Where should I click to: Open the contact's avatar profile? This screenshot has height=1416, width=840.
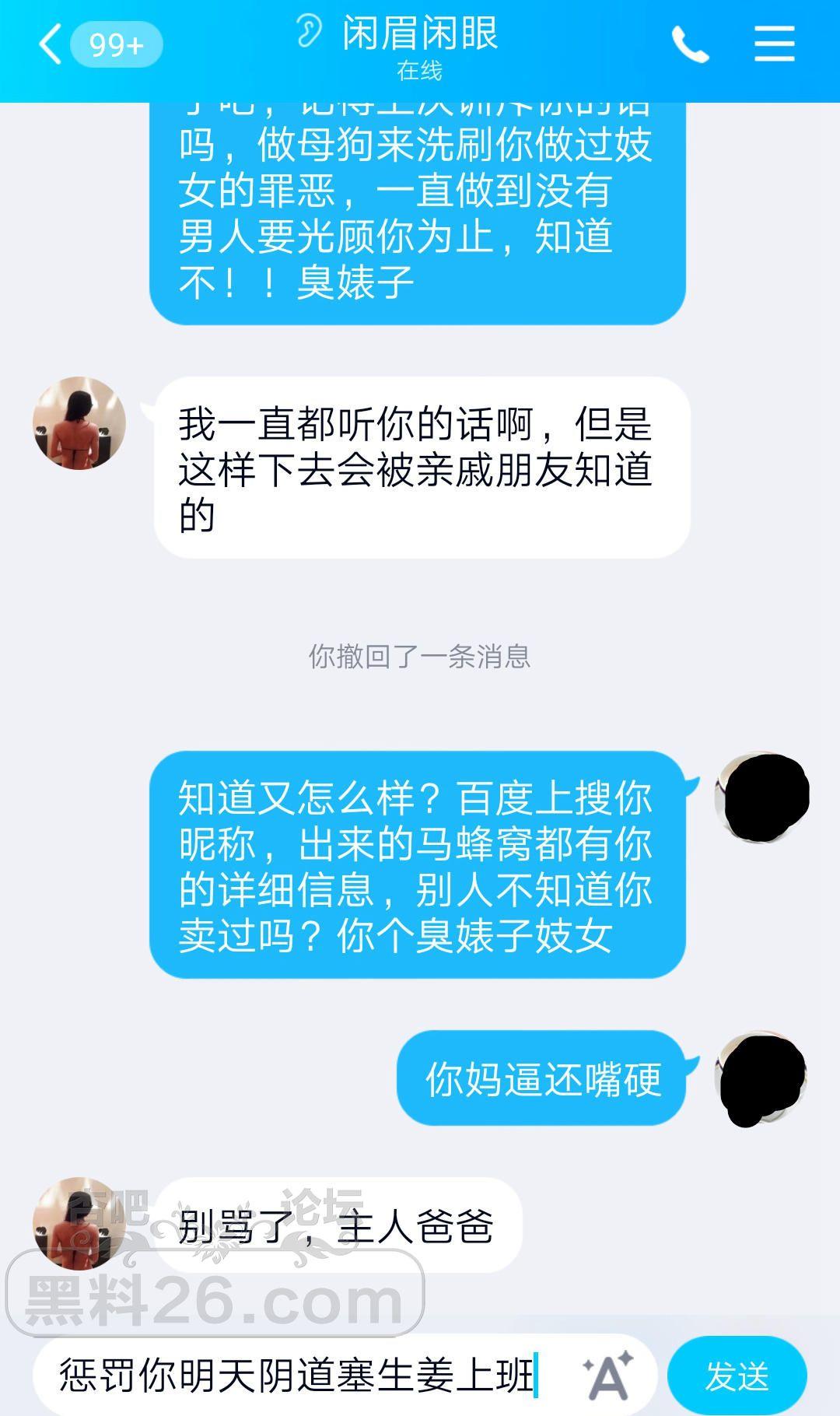click(79, 423)
